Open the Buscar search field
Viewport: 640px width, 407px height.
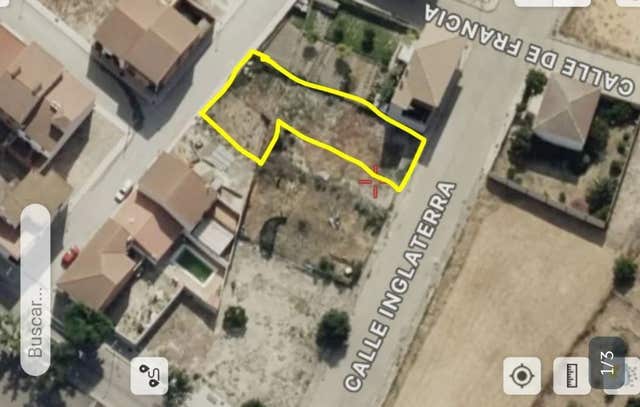(35, 290)
